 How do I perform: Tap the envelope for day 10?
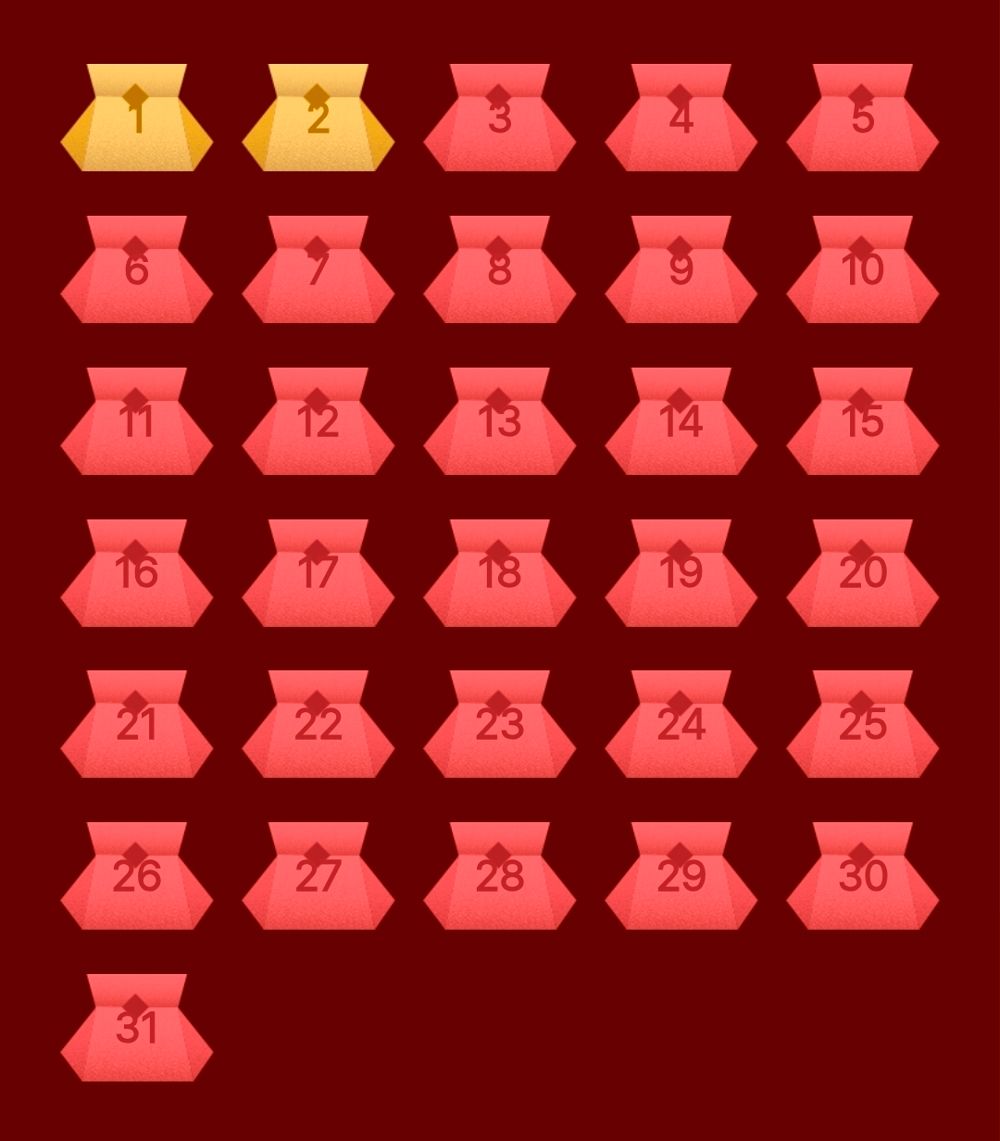click(862, 272)
